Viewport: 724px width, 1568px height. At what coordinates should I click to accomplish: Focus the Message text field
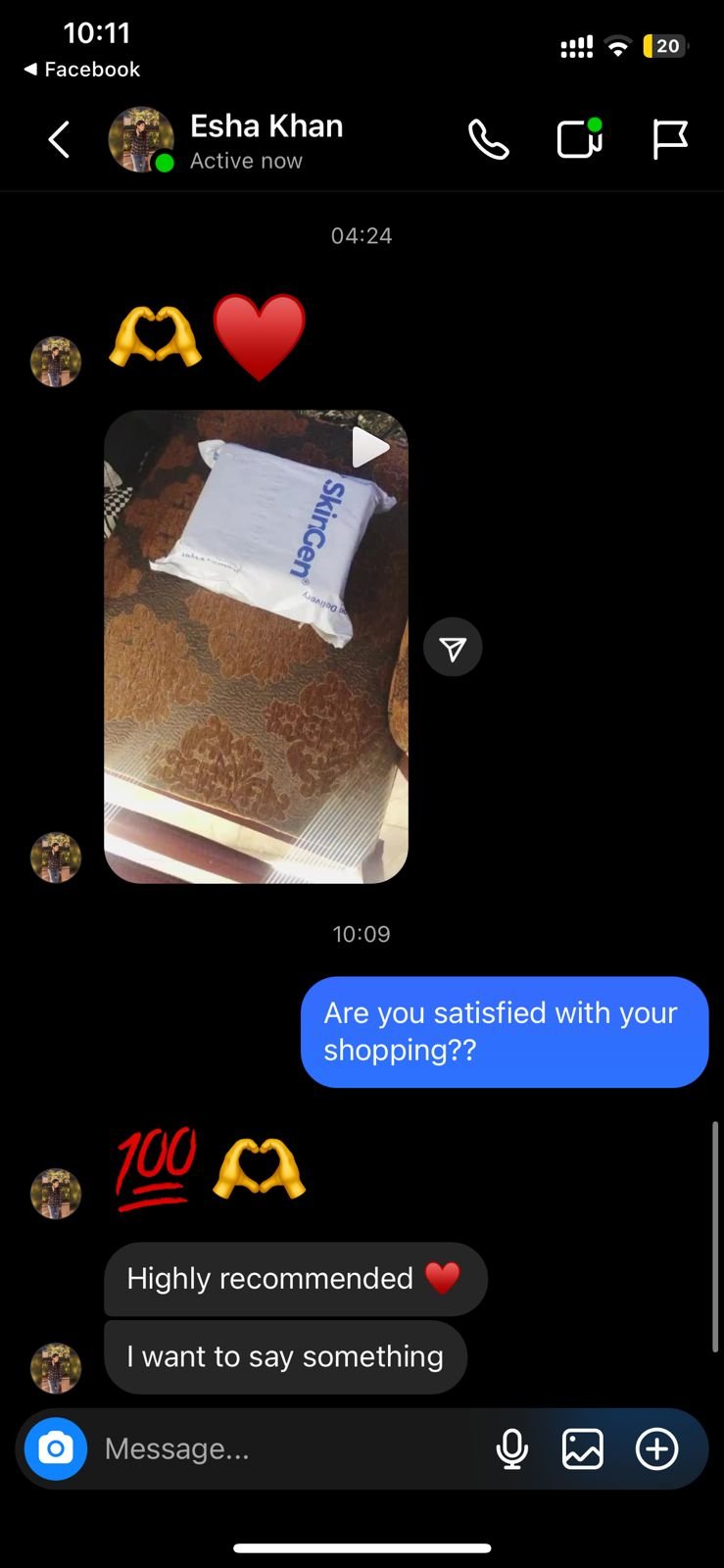point(289,1448)
